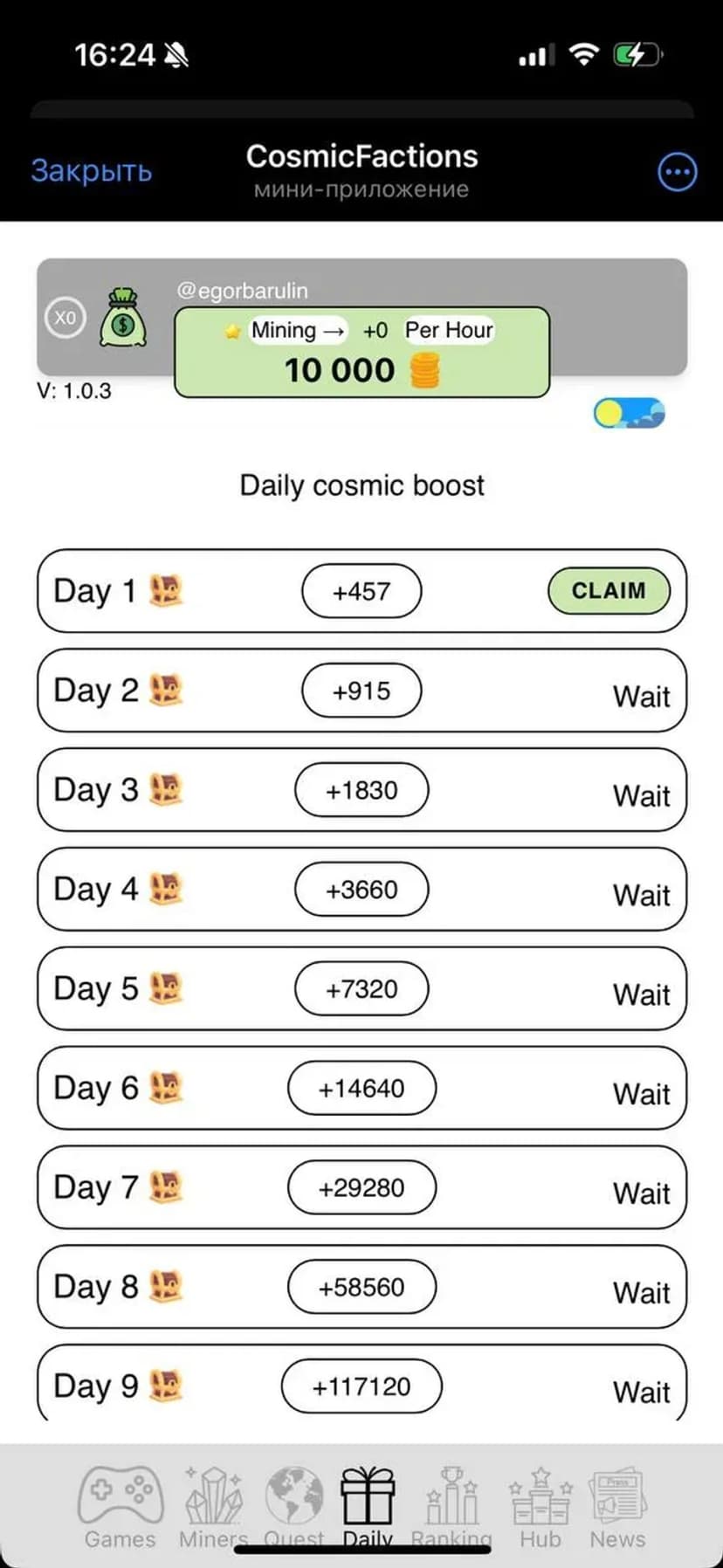Open the Hub tab
The width and height of the screenshot is (723, 1568).
coord(540,1506)
